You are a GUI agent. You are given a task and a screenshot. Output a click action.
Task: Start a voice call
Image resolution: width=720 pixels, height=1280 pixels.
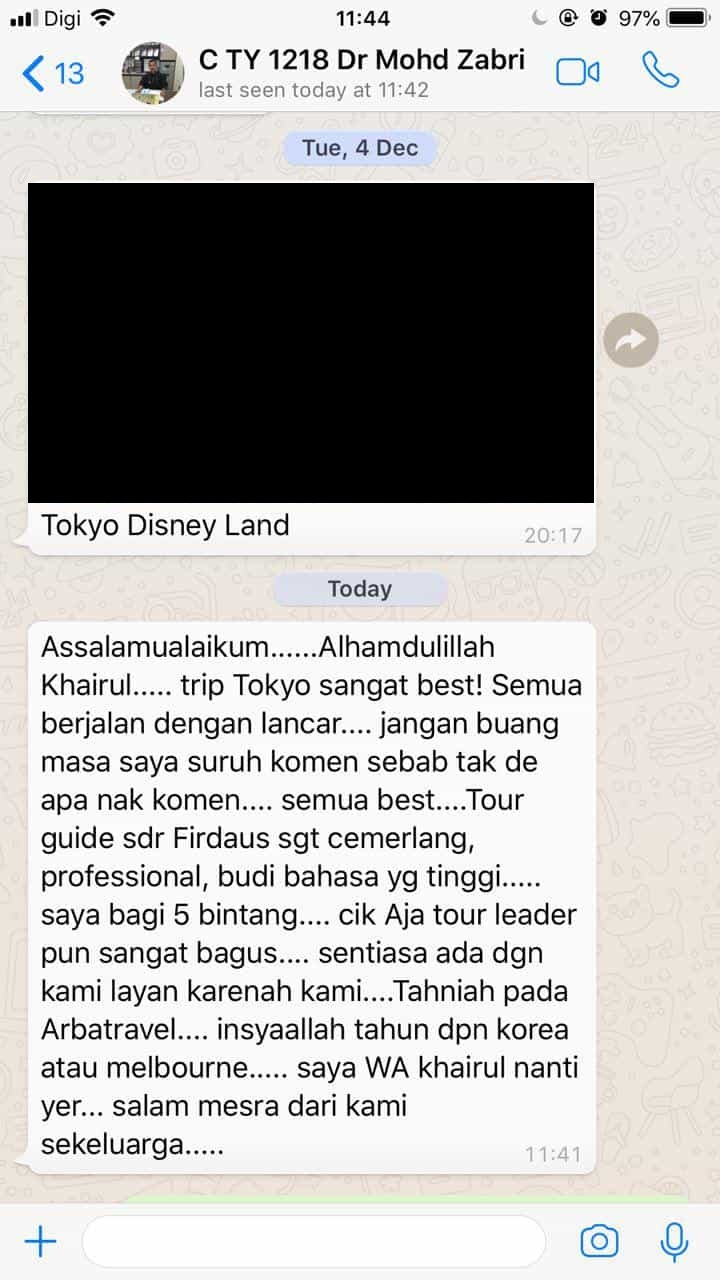tap(660, 71)
